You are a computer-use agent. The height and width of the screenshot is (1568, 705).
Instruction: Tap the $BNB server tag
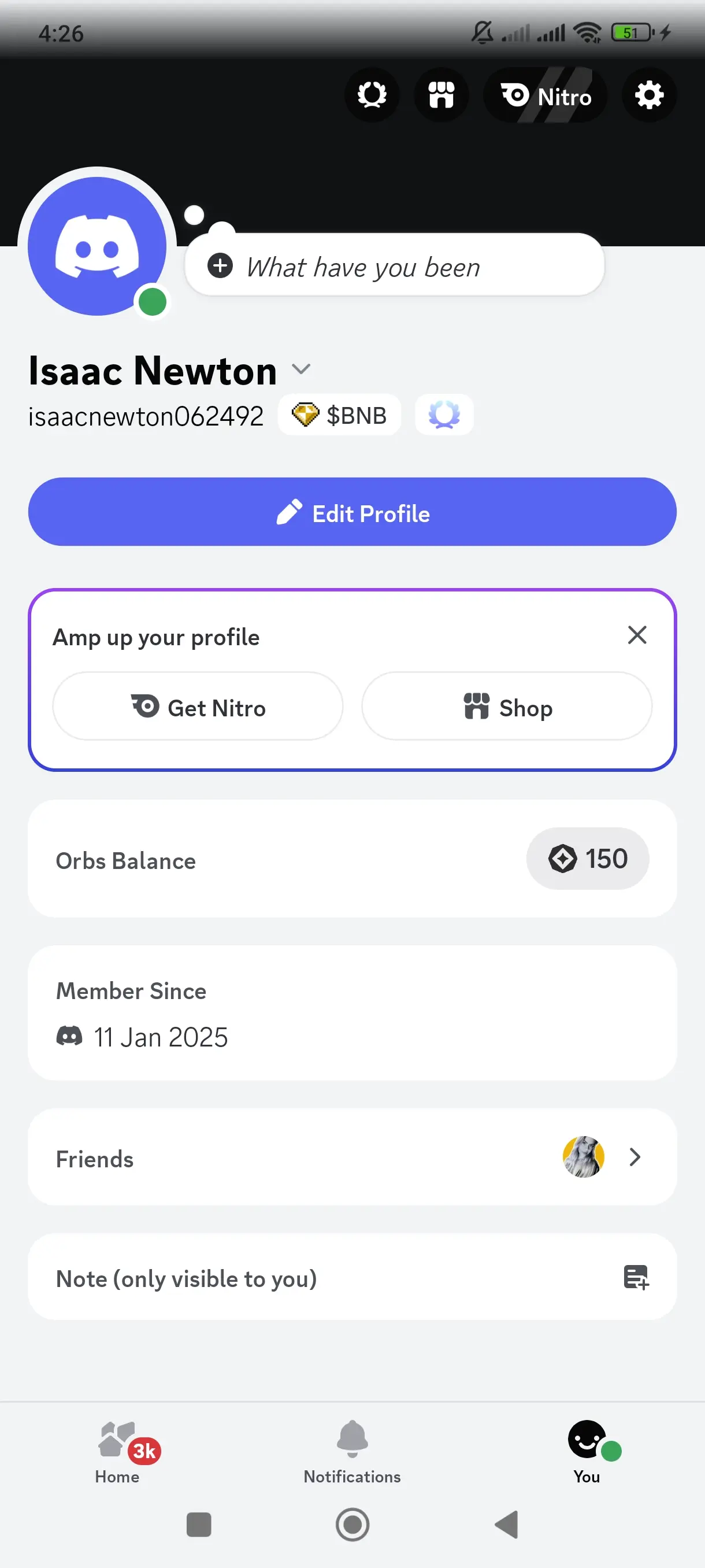(339, 415)
